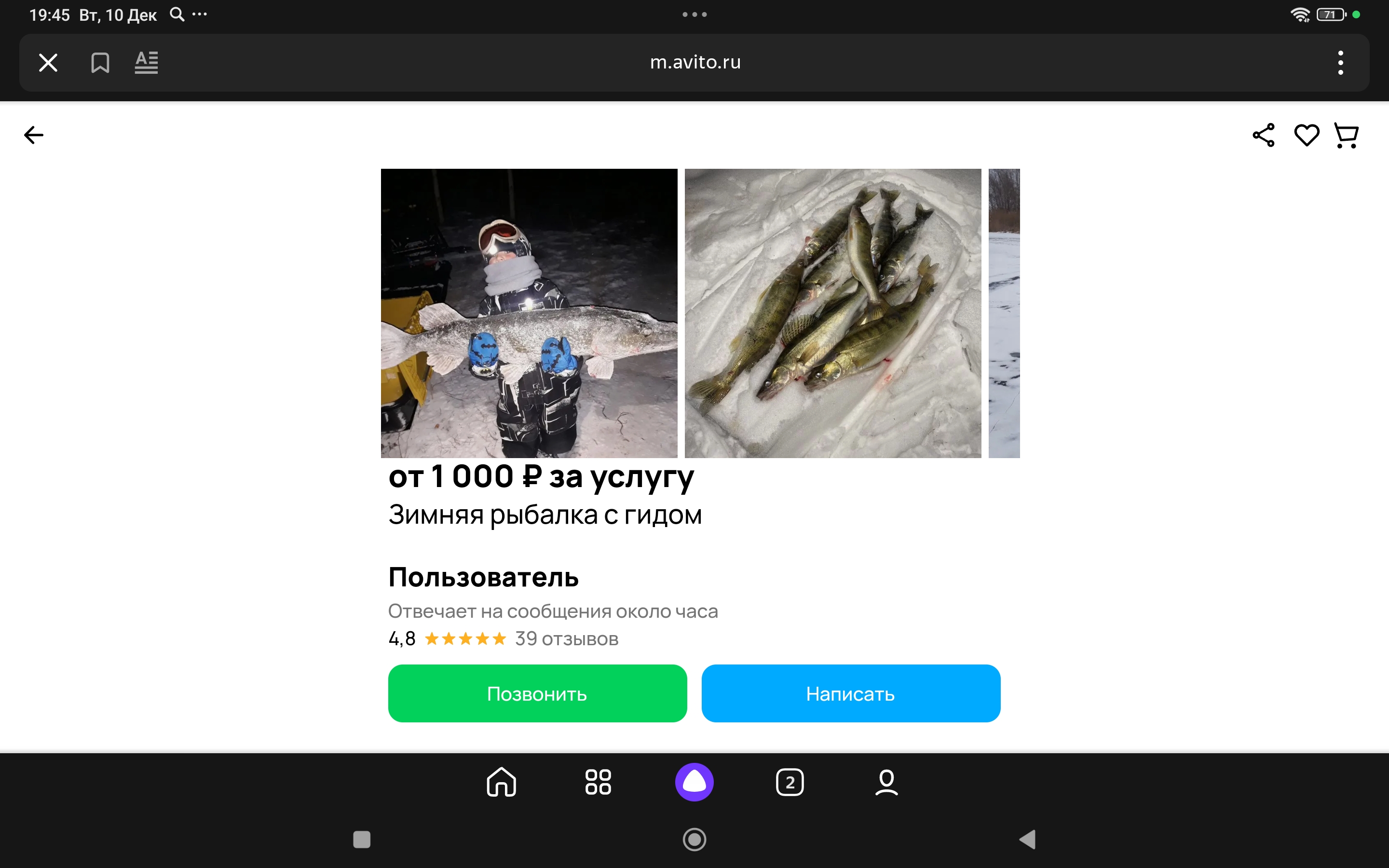Launch the Alice voice assistant

694,782
